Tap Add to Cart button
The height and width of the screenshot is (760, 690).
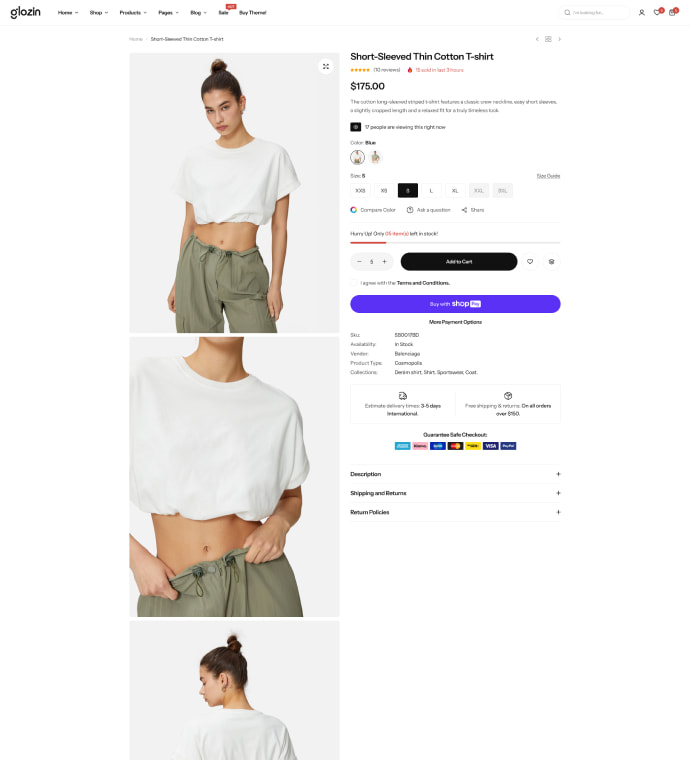459,261
